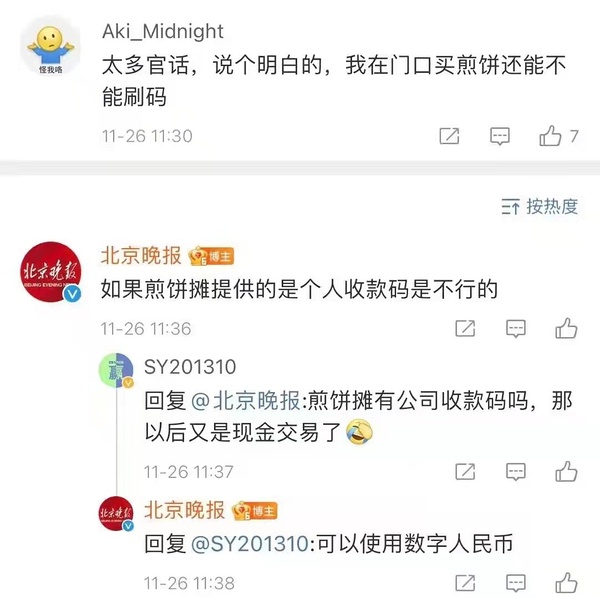Tap @SY201310 mention in 北京晚报's reply

[248, 545]
